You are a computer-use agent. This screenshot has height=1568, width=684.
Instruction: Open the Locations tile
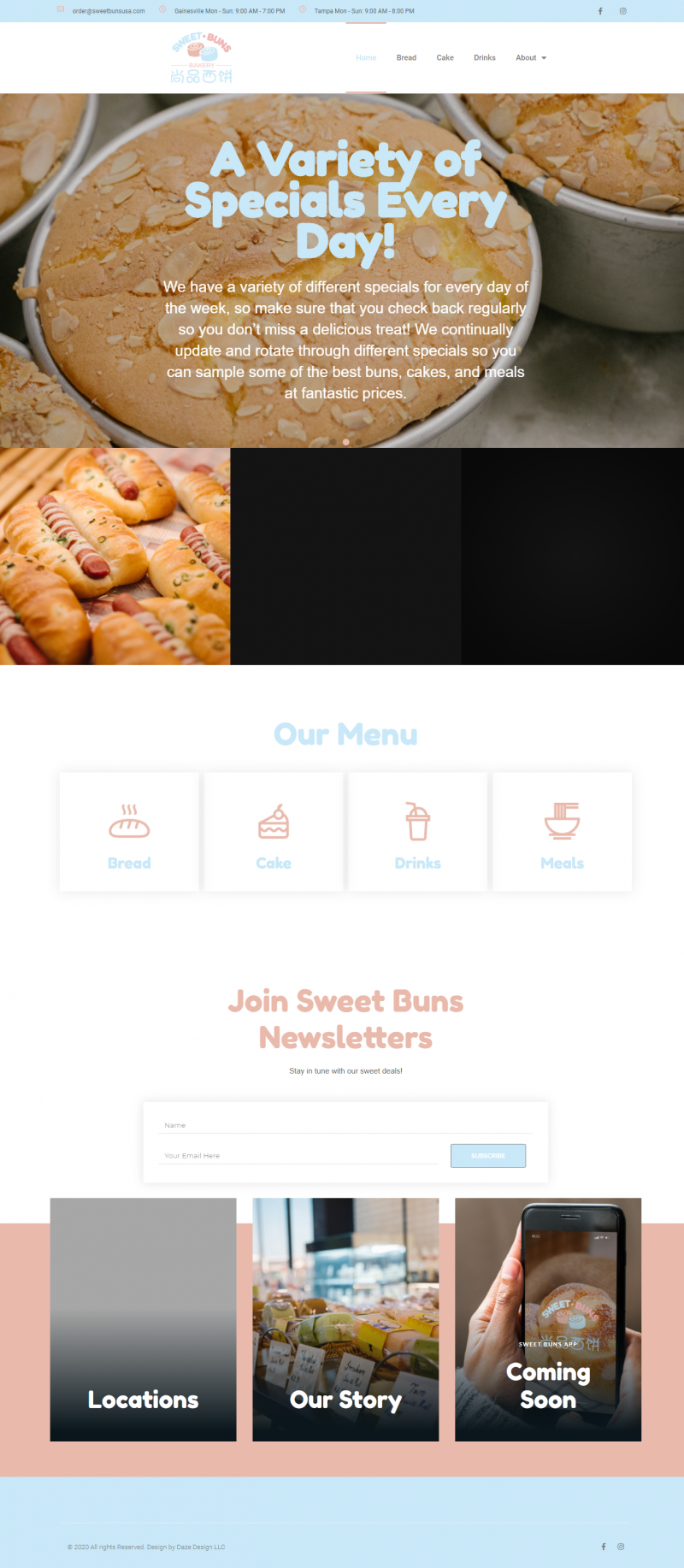click(143, 1319)
